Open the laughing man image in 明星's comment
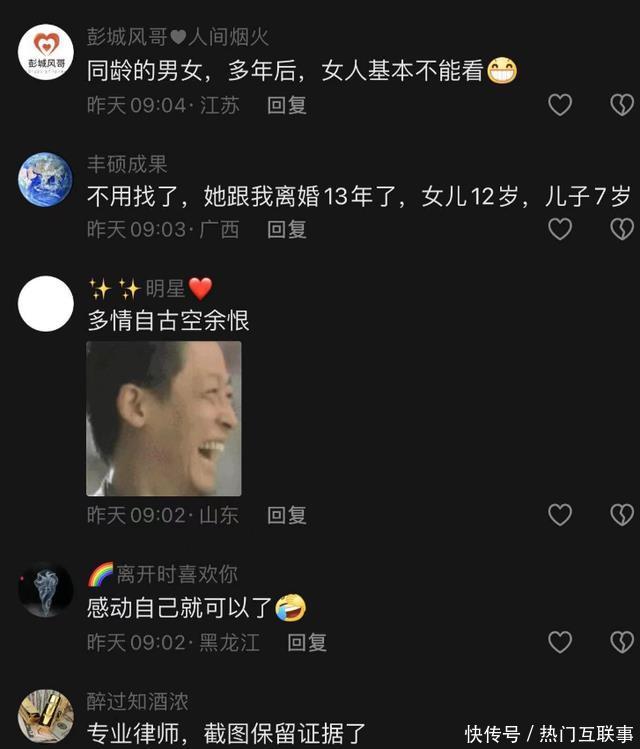Image resolution: width=640 pixels, height=749 pixels. point(164,418)
